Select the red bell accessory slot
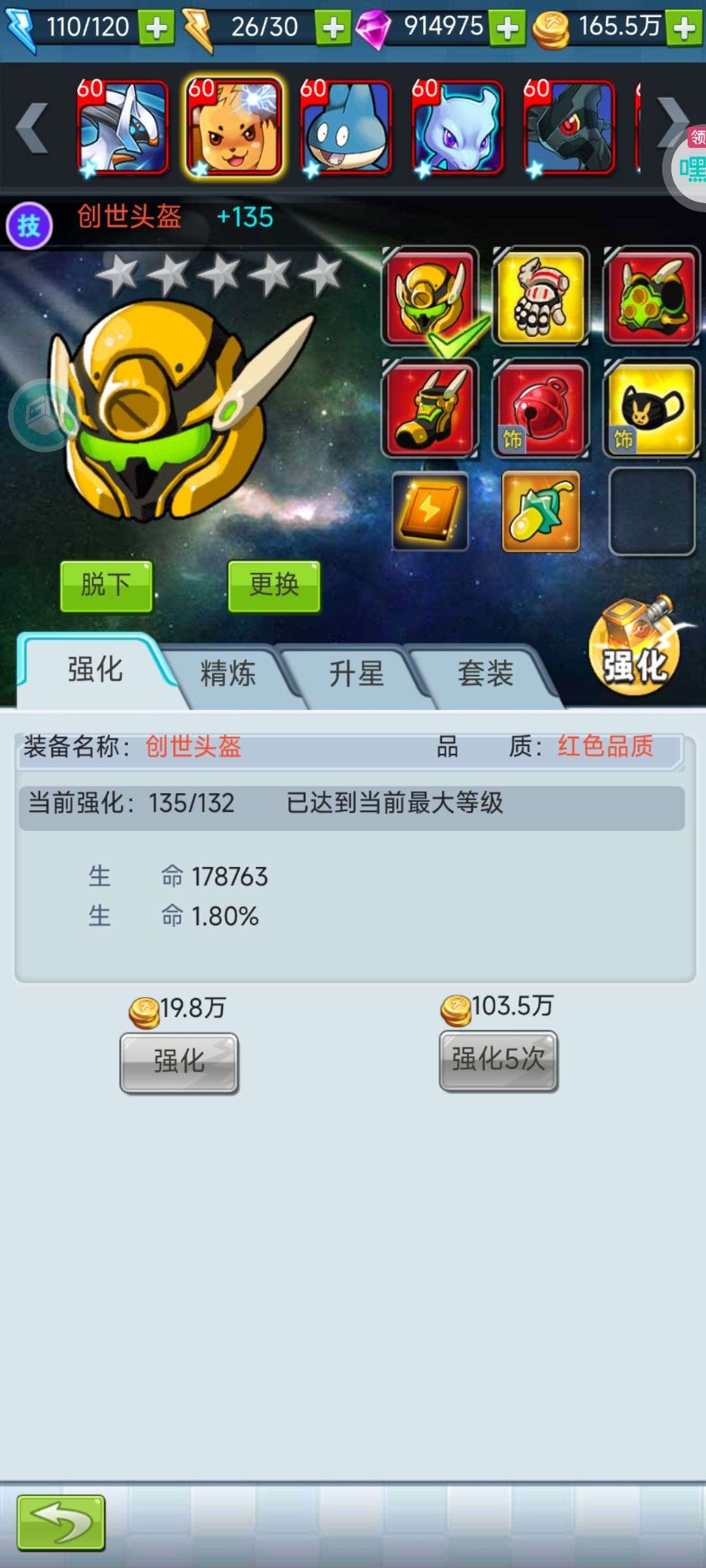Screen dimensions: 706x1568 (x=541, y=408)
